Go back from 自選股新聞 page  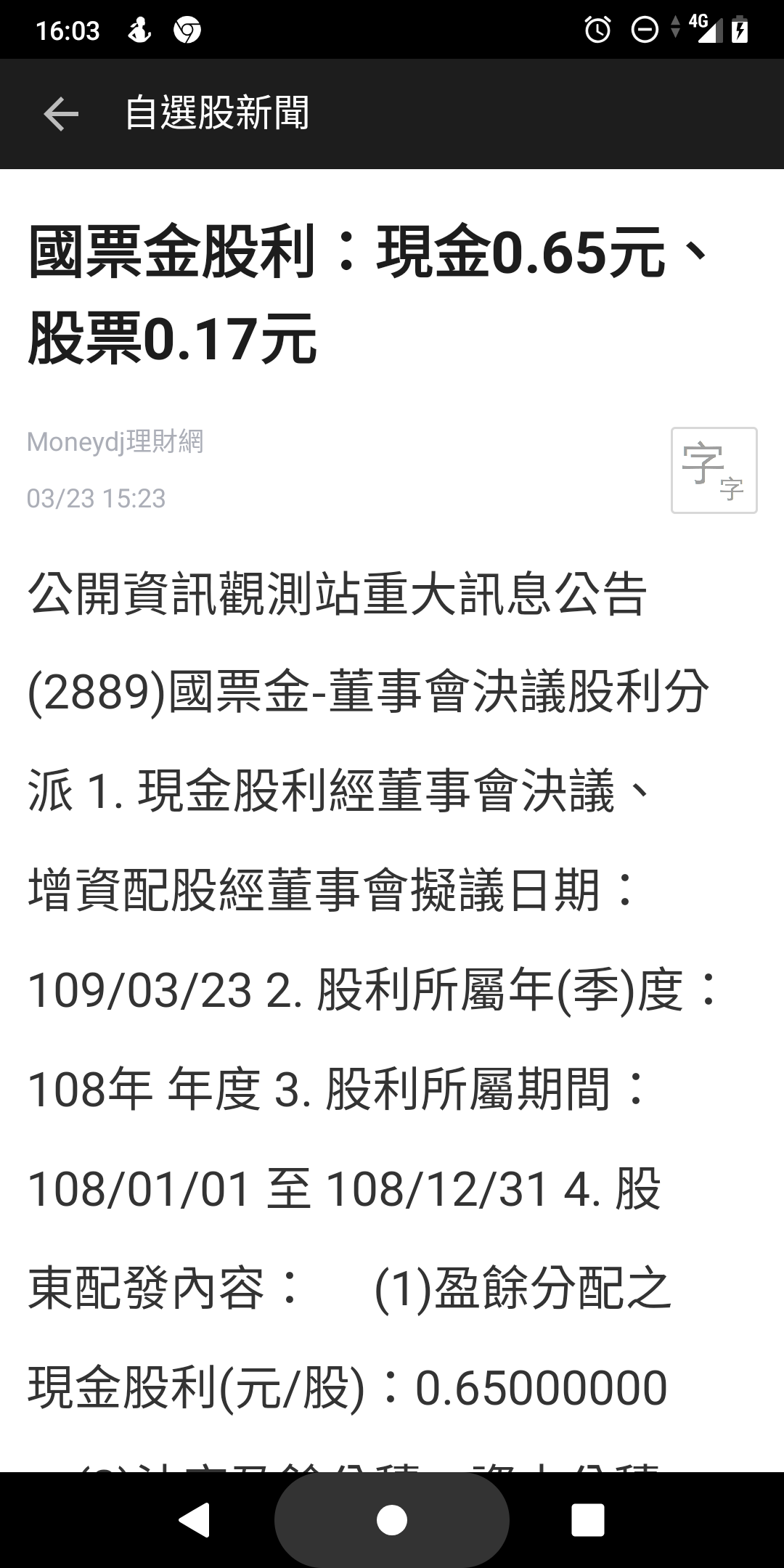[61, 114]
